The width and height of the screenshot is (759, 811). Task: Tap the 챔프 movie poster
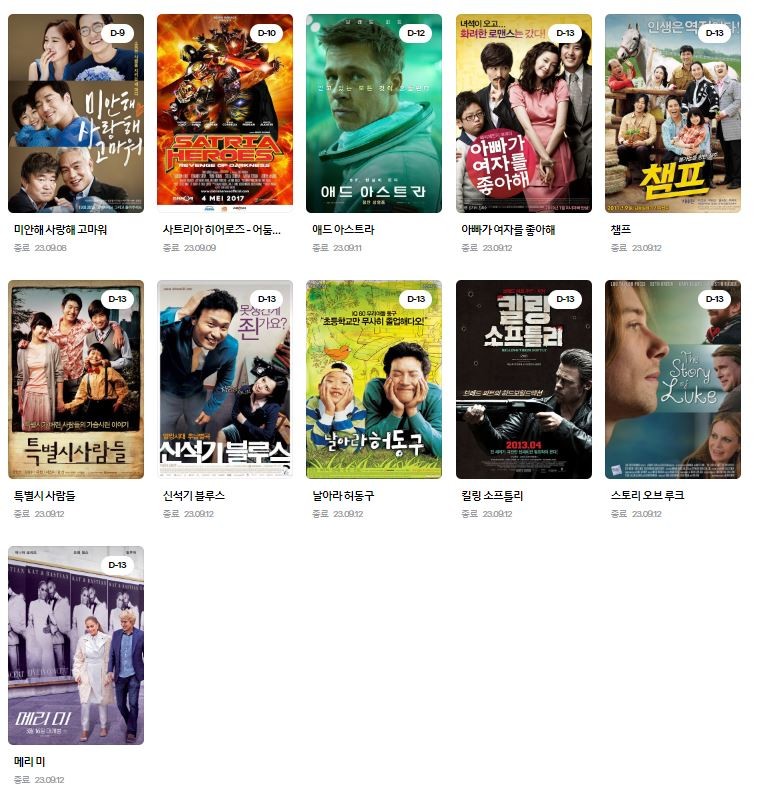(672, 113)
